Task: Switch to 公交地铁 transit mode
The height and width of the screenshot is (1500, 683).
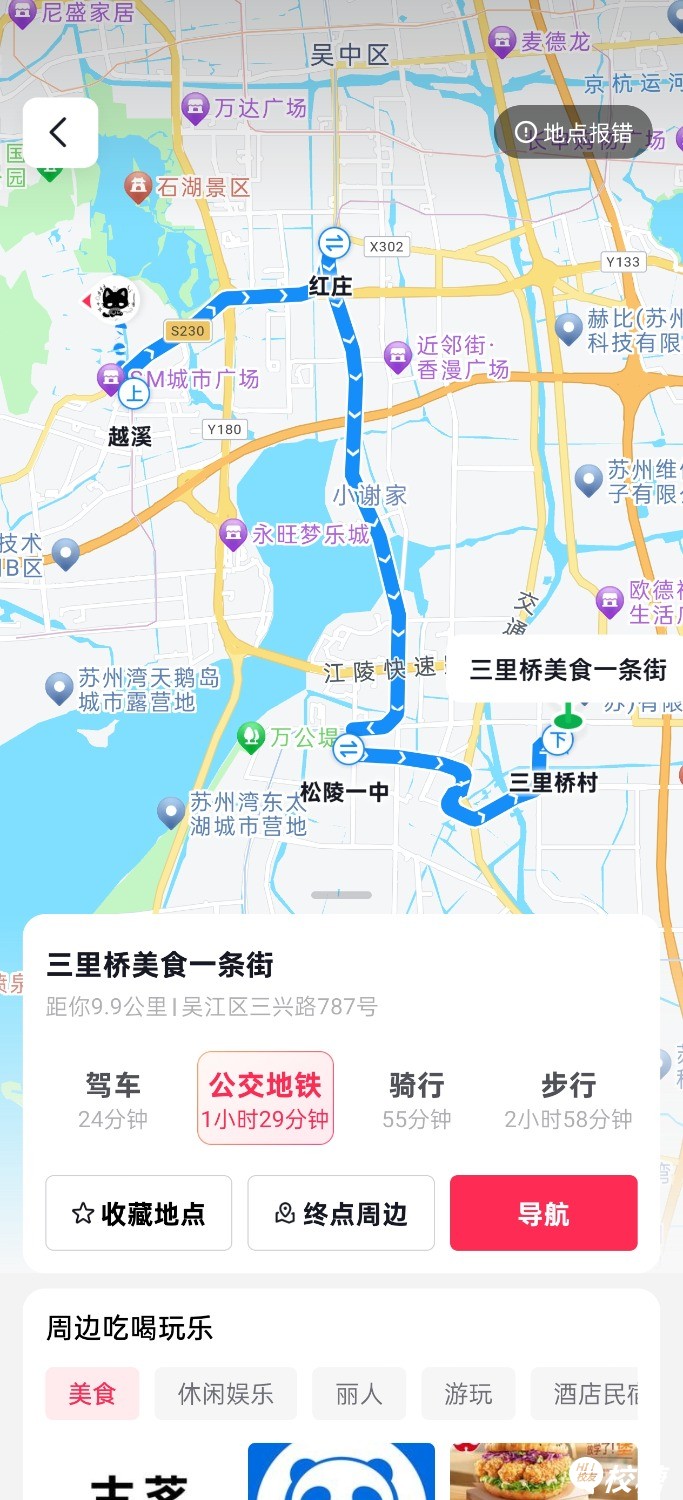Action: click(265, 1099)
